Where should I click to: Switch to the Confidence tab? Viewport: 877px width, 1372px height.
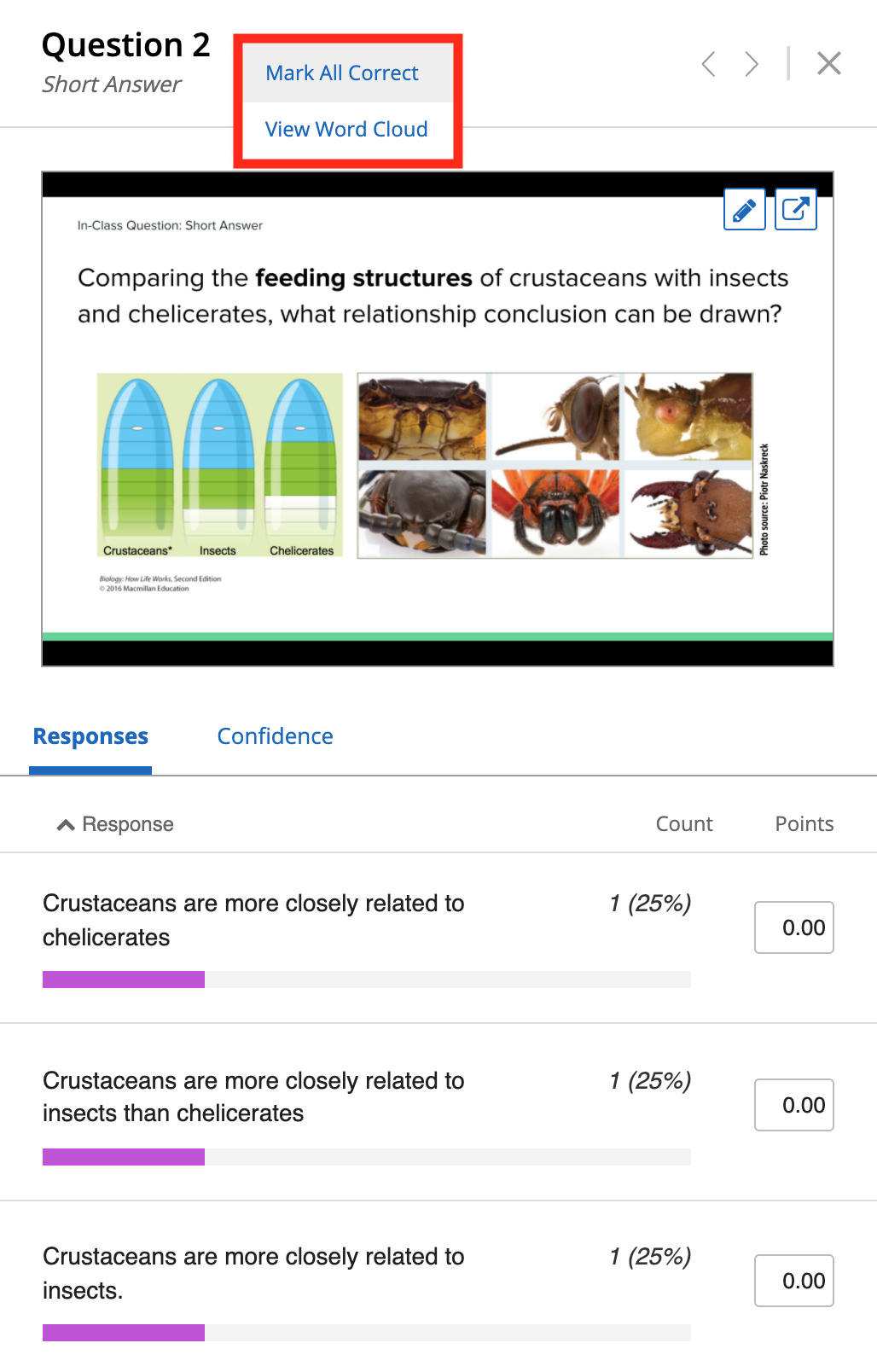coord(275,736)
